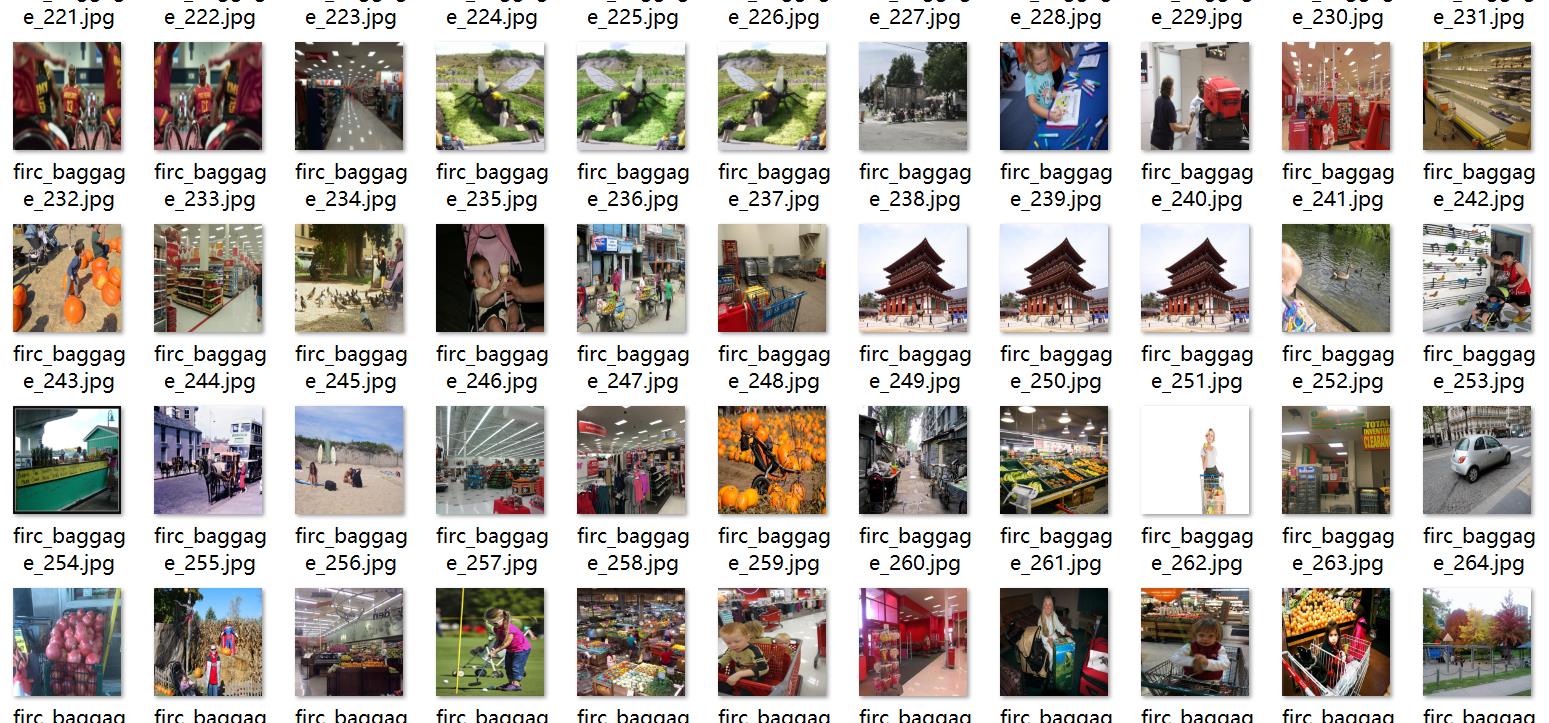Select firc_baggage_242.jpg thumbnail
This screenshot has width=1549, height=723.
click(x=1477, y=96)
